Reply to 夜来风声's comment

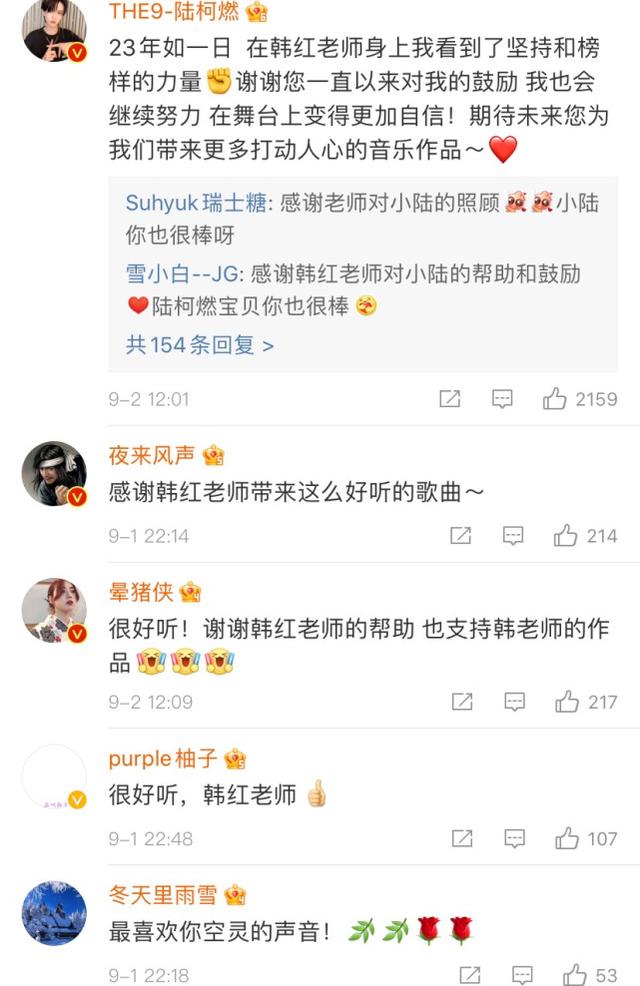[513, 536]
